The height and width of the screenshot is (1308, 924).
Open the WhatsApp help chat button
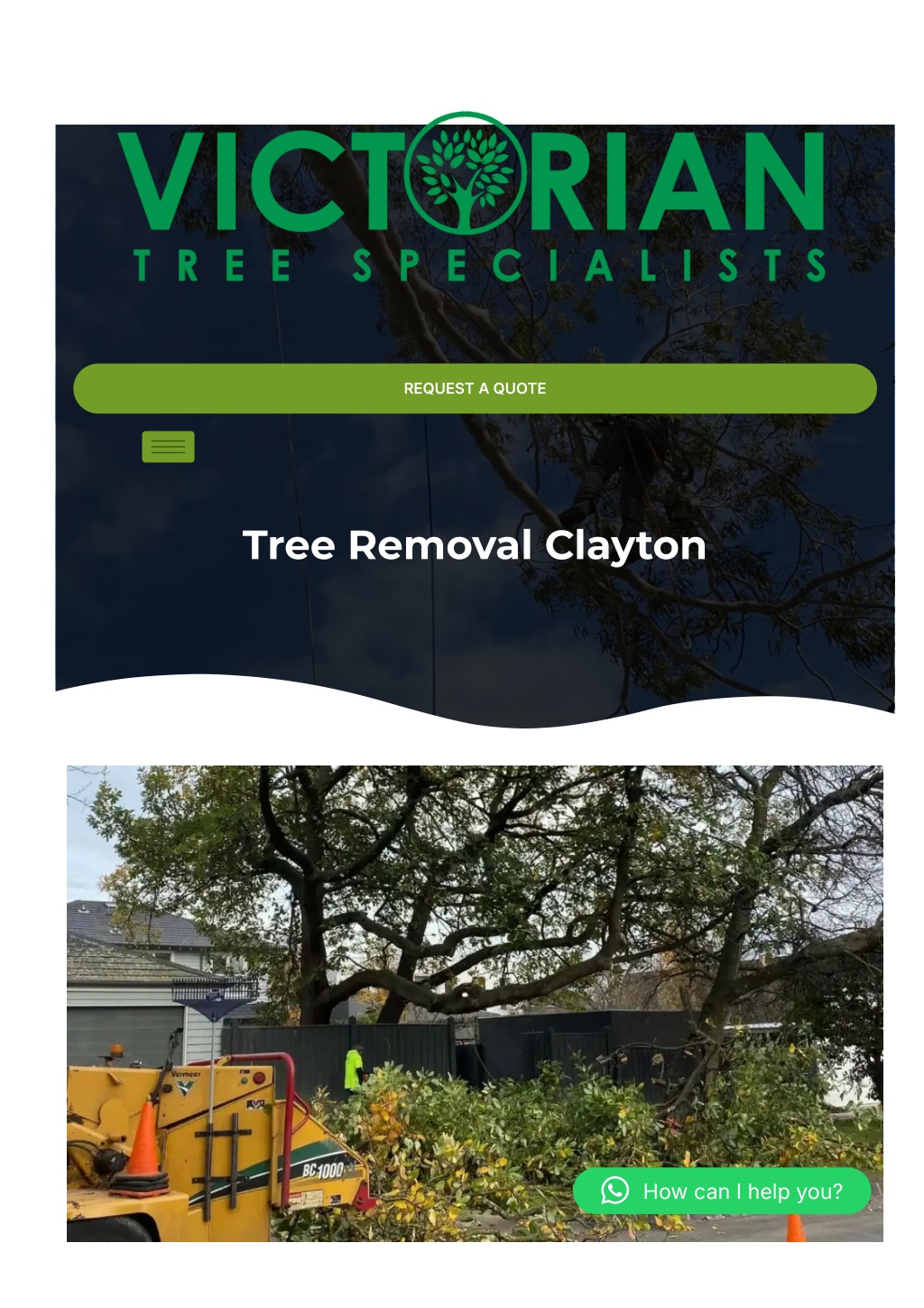point(722,1191)
